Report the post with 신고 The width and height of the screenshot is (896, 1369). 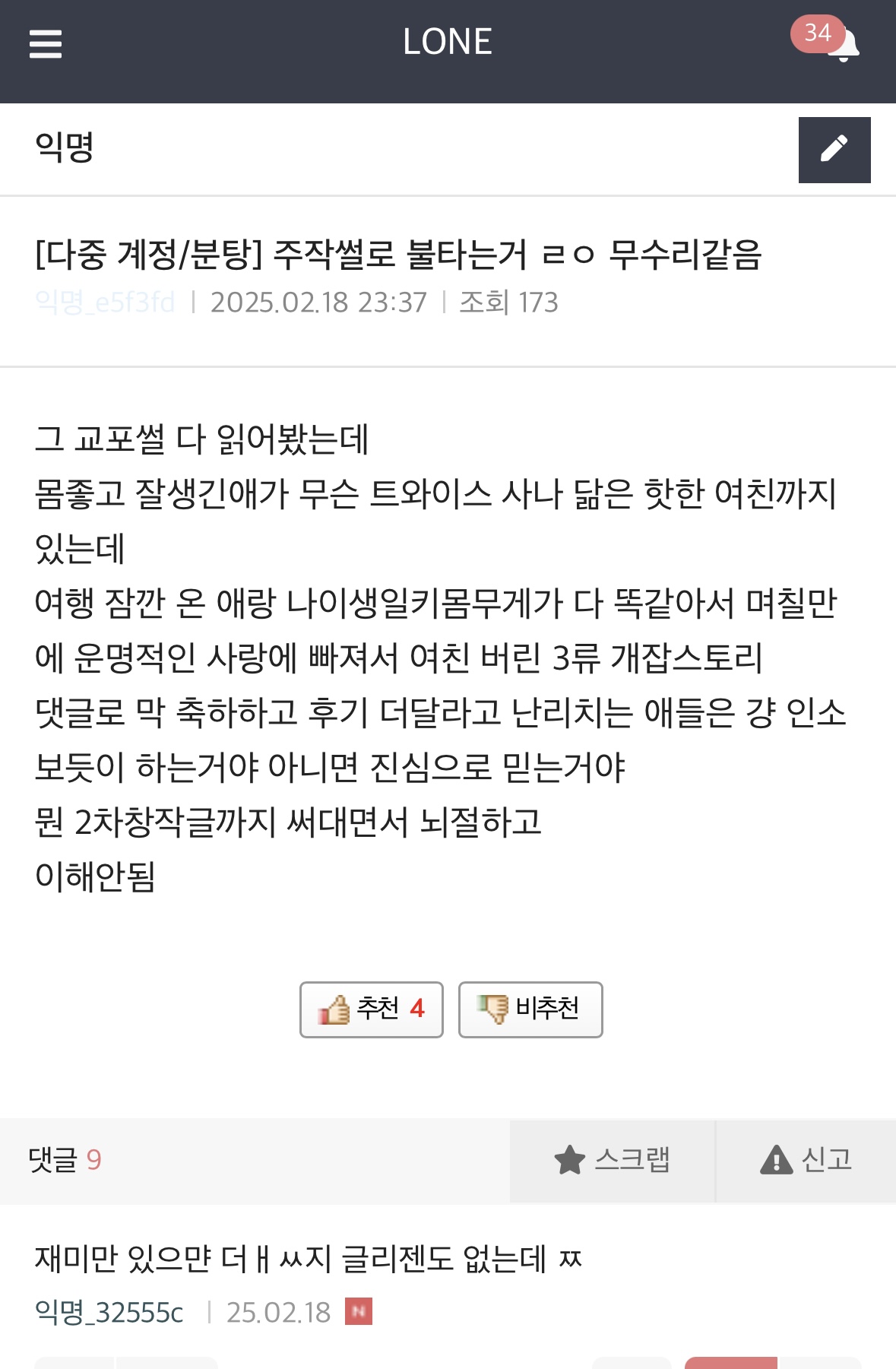(806, 1160)
